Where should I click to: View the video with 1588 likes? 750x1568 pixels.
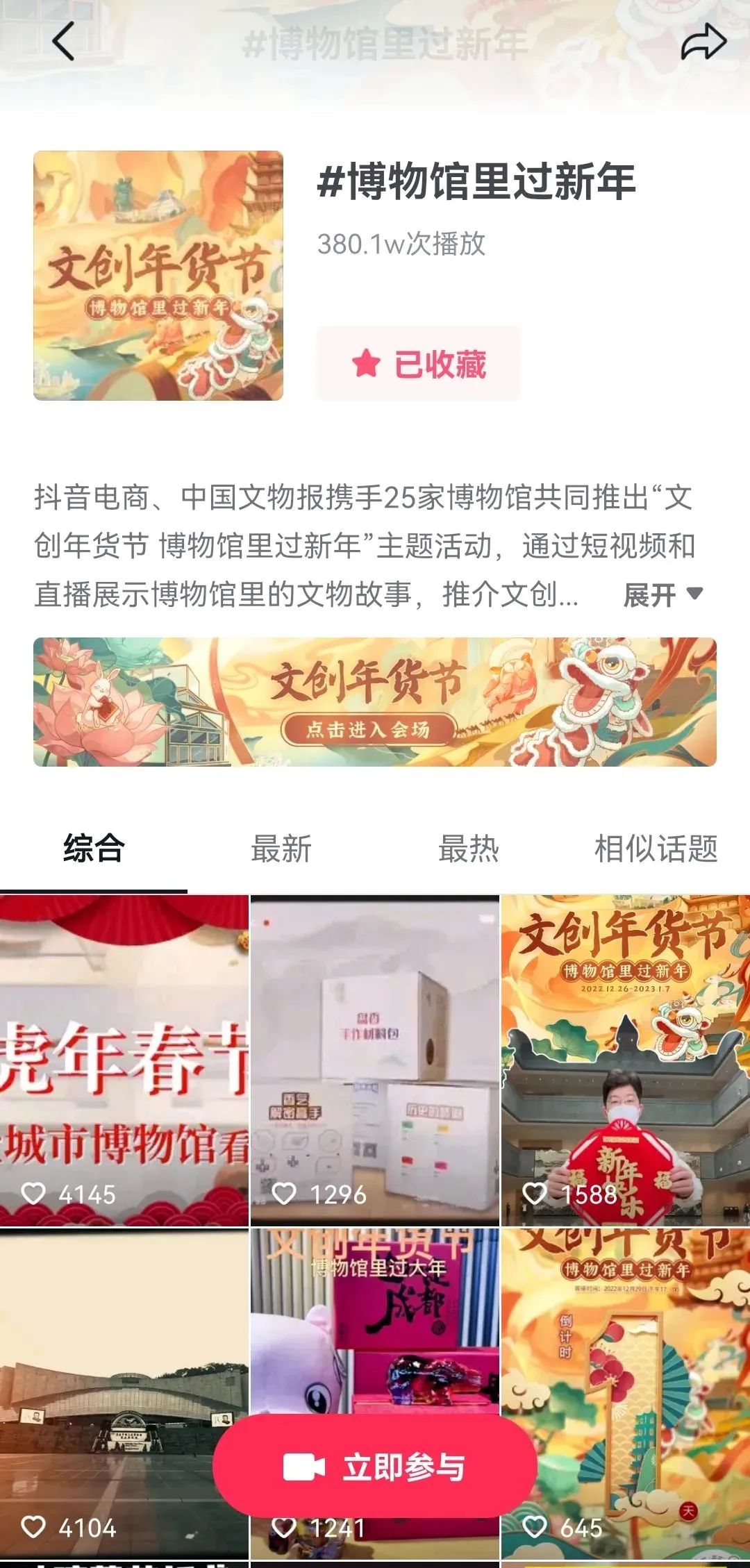626,1060
